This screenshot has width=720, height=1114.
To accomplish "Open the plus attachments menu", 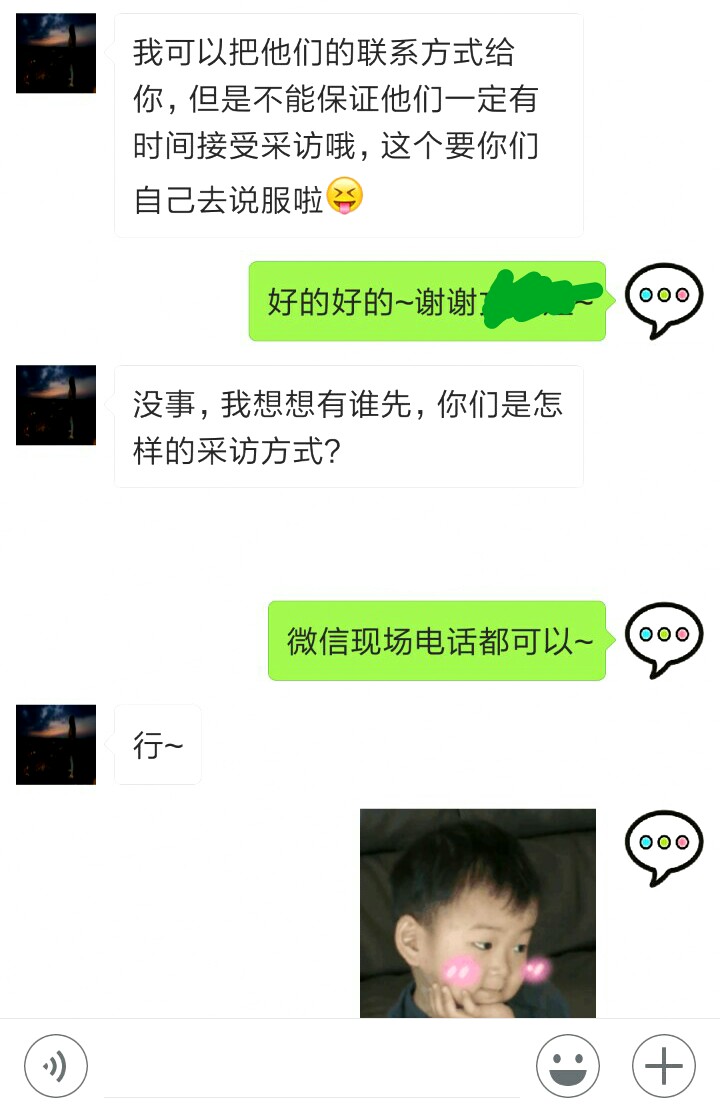I will 664,1066.
